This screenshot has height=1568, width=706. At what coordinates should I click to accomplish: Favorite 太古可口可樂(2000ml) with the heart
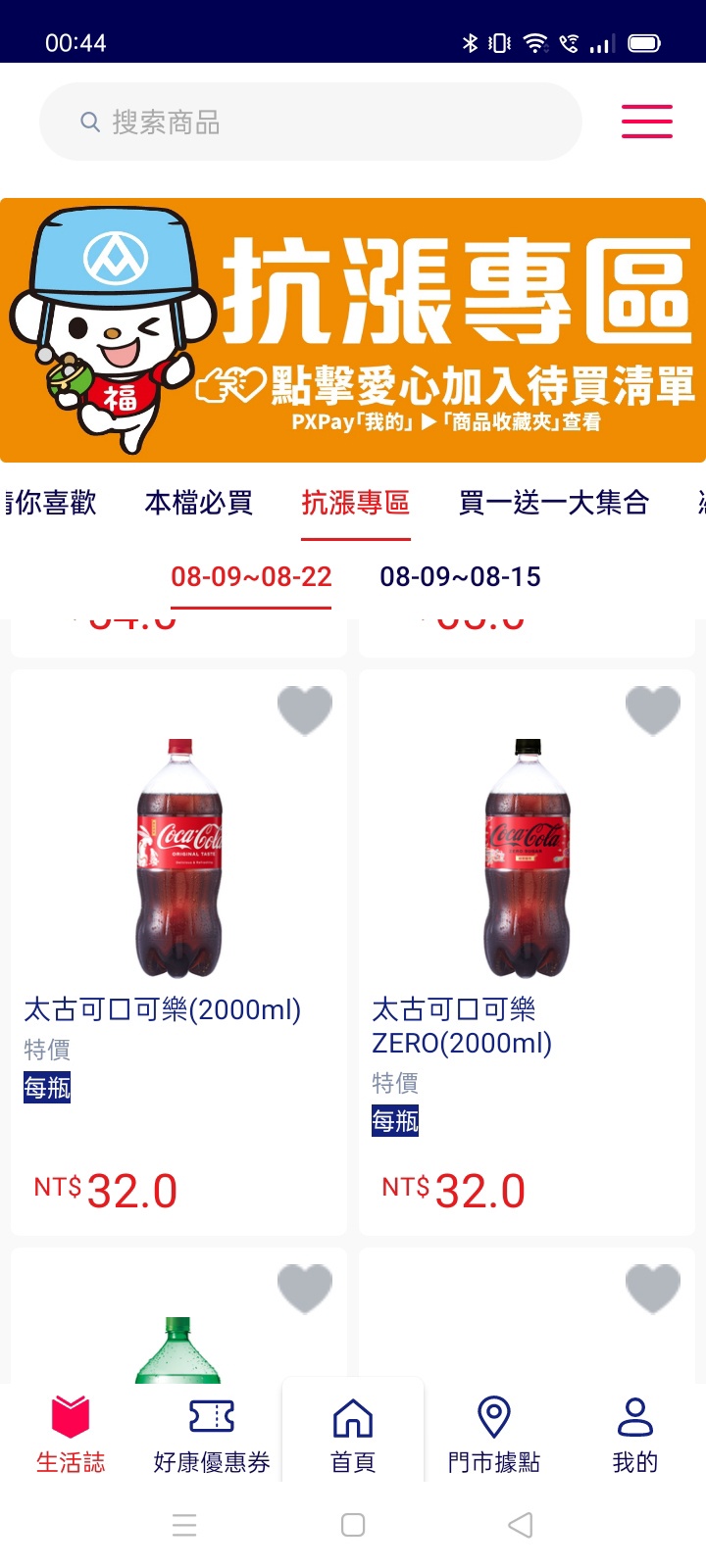[x=305, y=710]
